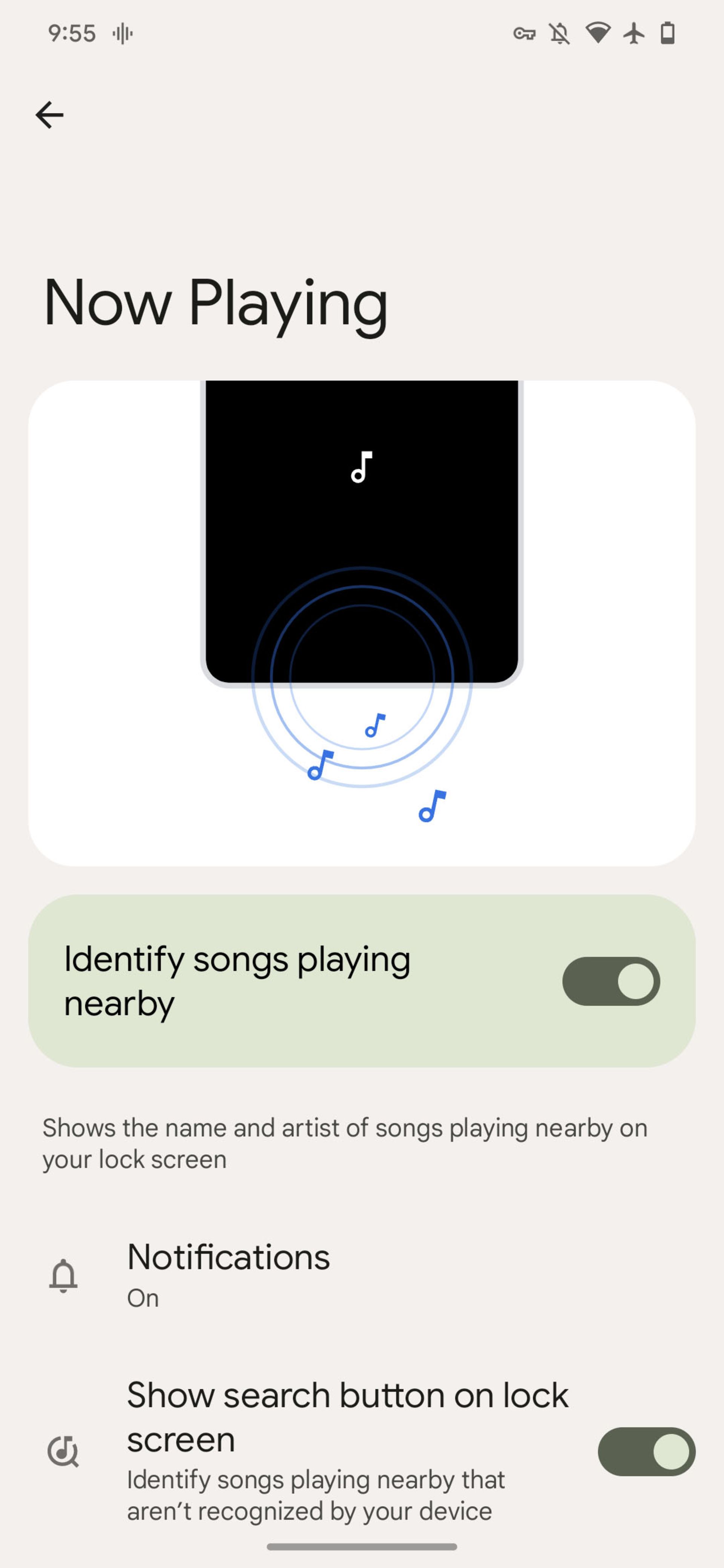Go back using the top arrow
This screenshot has width=724, height=1568.
(x=49, y=115)
